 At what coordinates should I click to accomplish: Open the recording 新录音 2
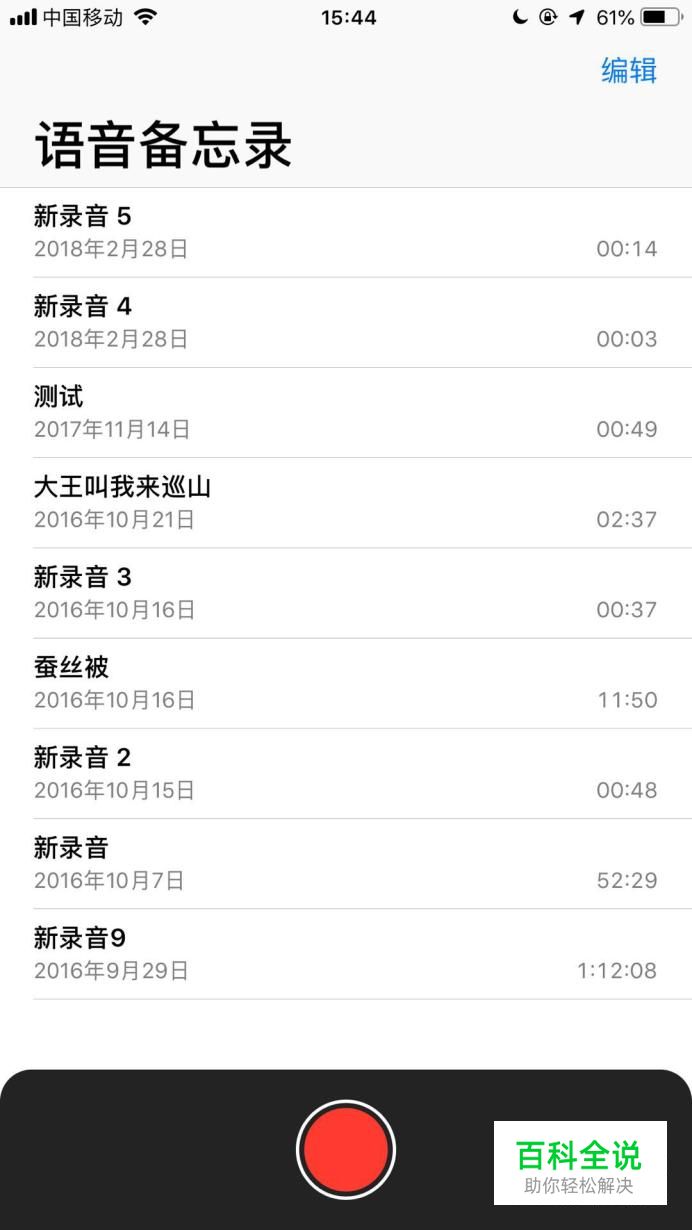pyautogui.click(x=346, y=773)
